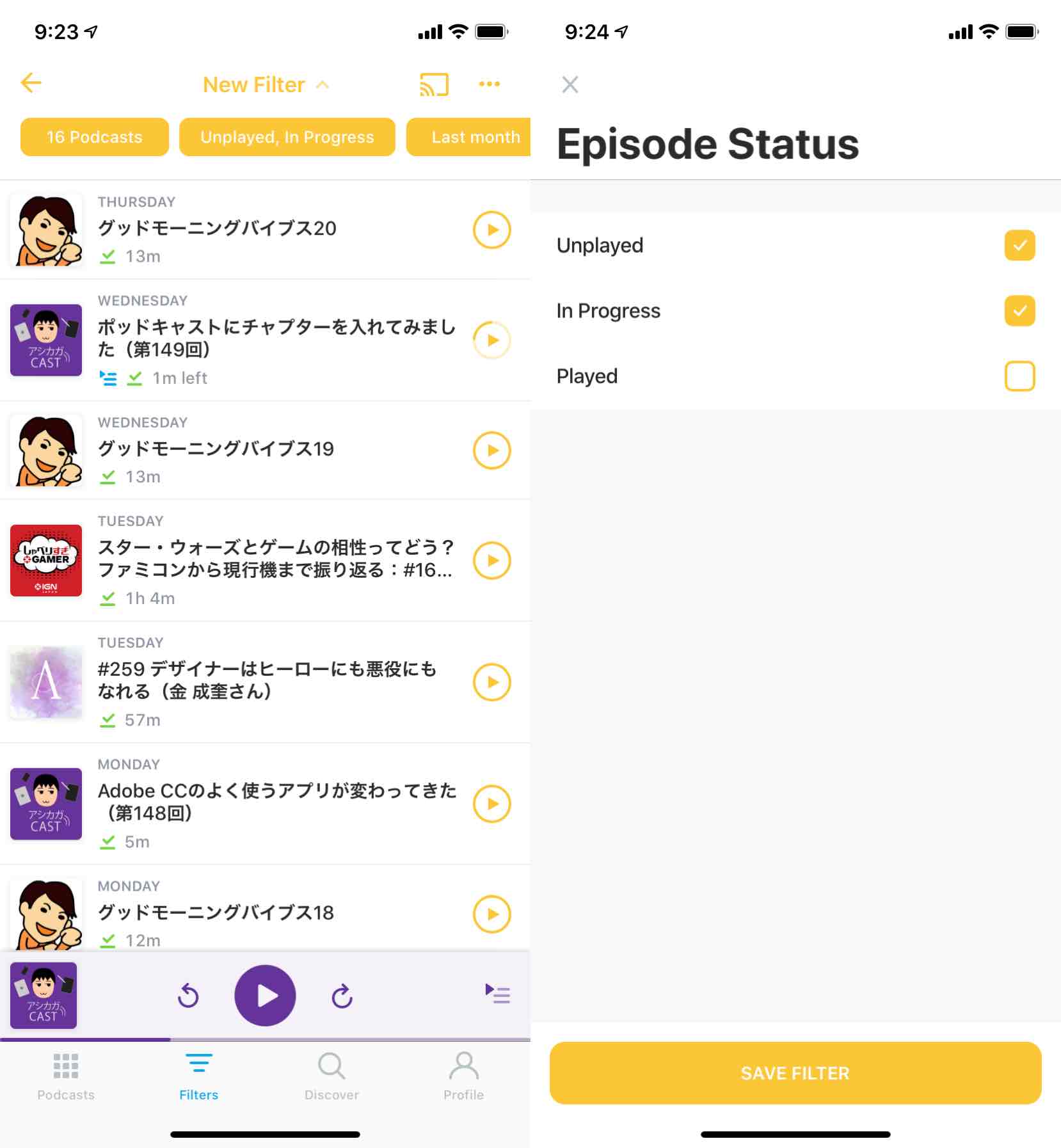Image resolution: width=1061 pixels, height=1148 pixels.
Task: Check the Played checkbox
Action: [1019, 376]
